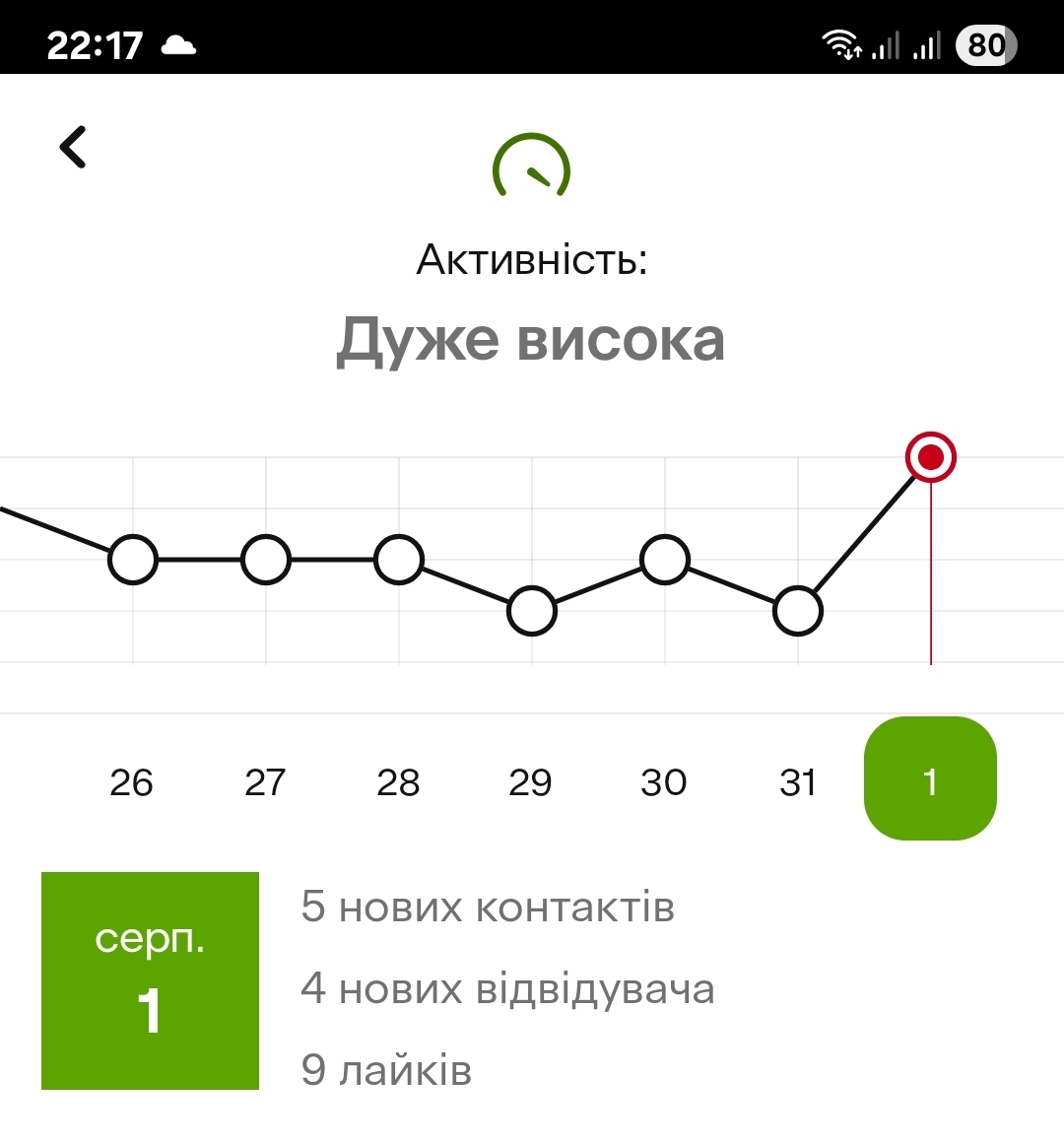The image size is (1064, 1144).
Task: Select day 27 on the activity chart
Action: [265, 782]
